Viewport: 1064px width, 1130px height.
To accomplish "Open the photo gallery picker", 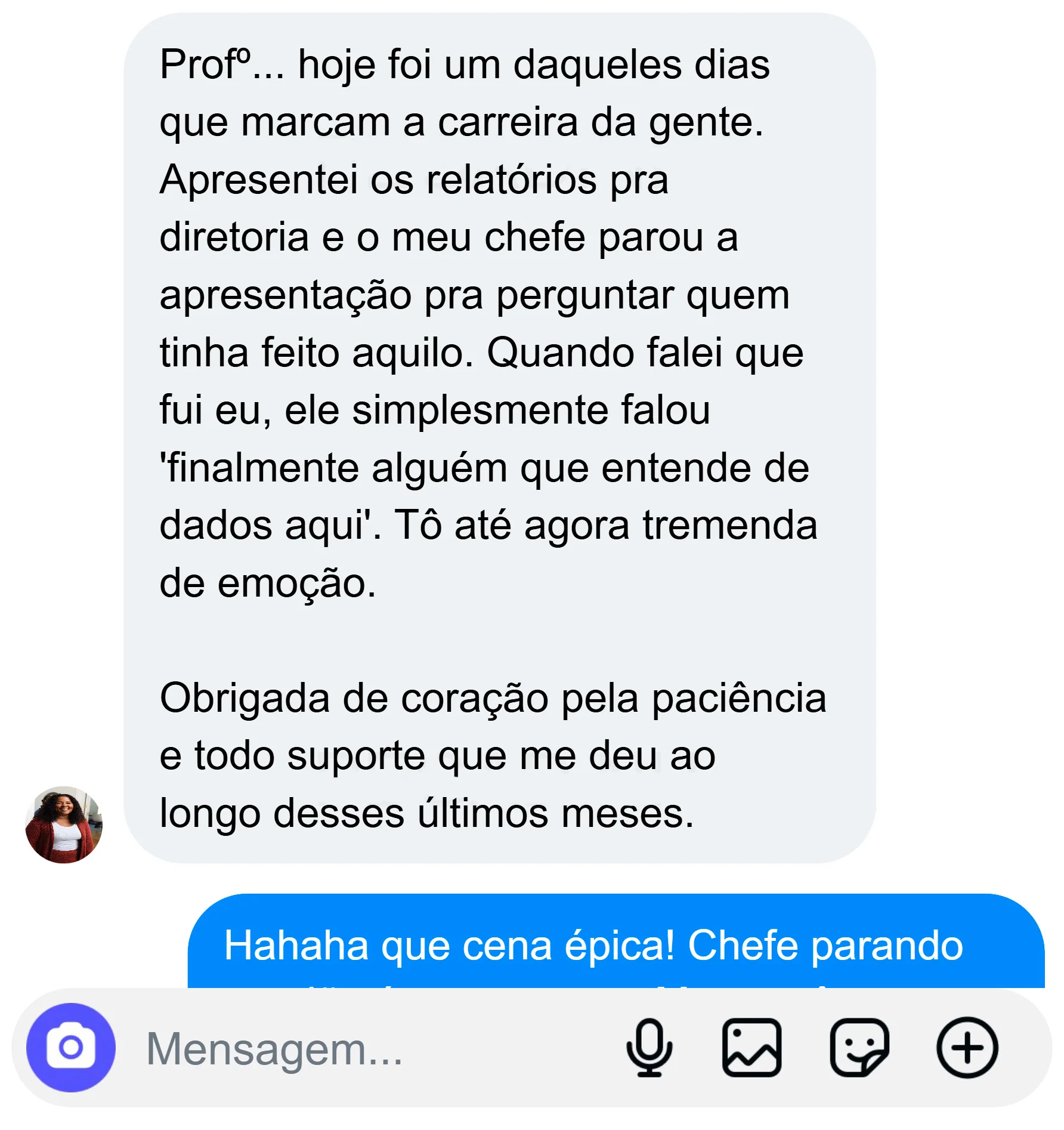I will pos(751,1047).
